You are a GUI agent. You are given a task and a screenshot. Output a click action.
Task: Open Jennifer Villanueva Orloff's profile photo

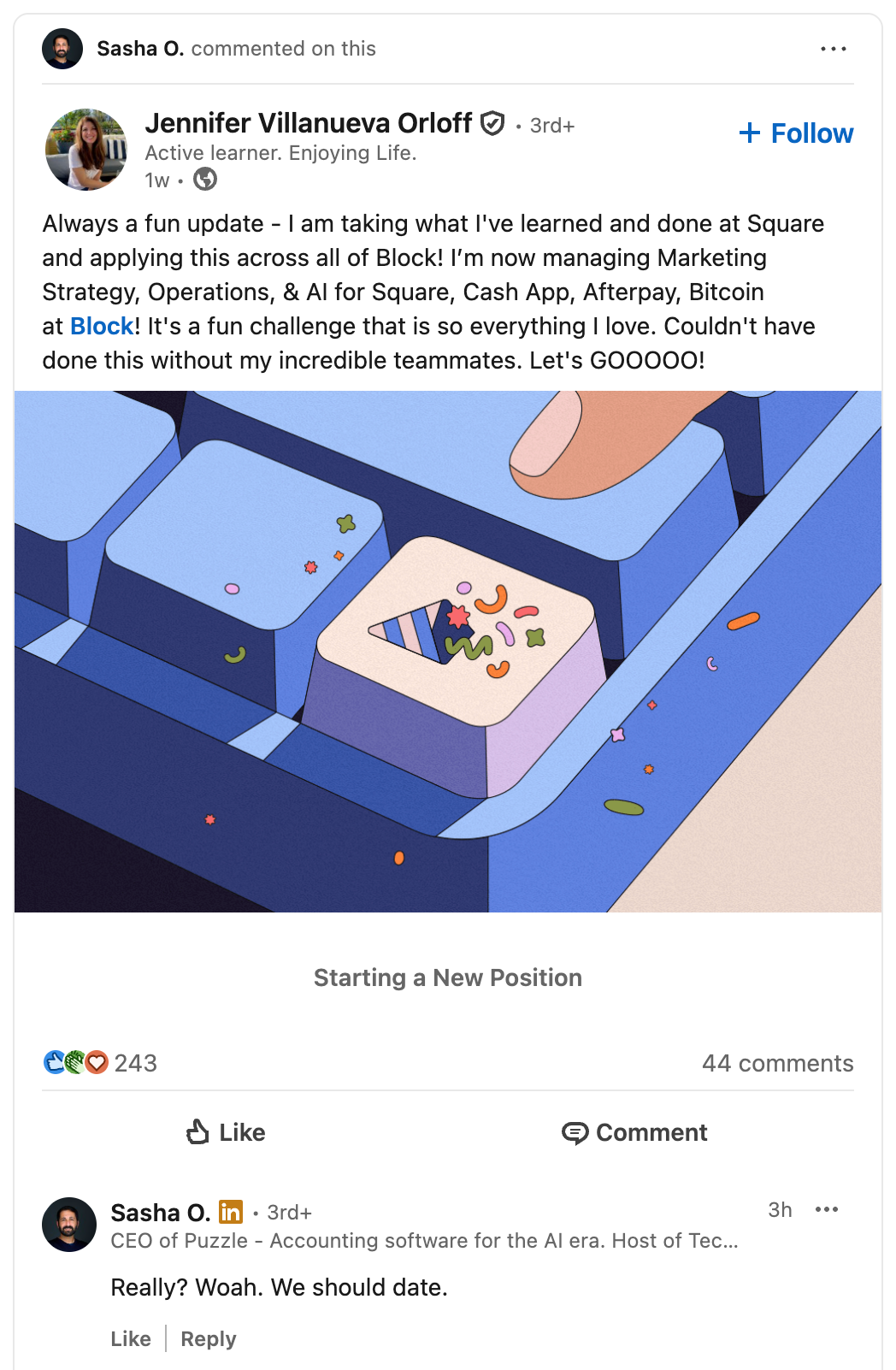(86, 150)
